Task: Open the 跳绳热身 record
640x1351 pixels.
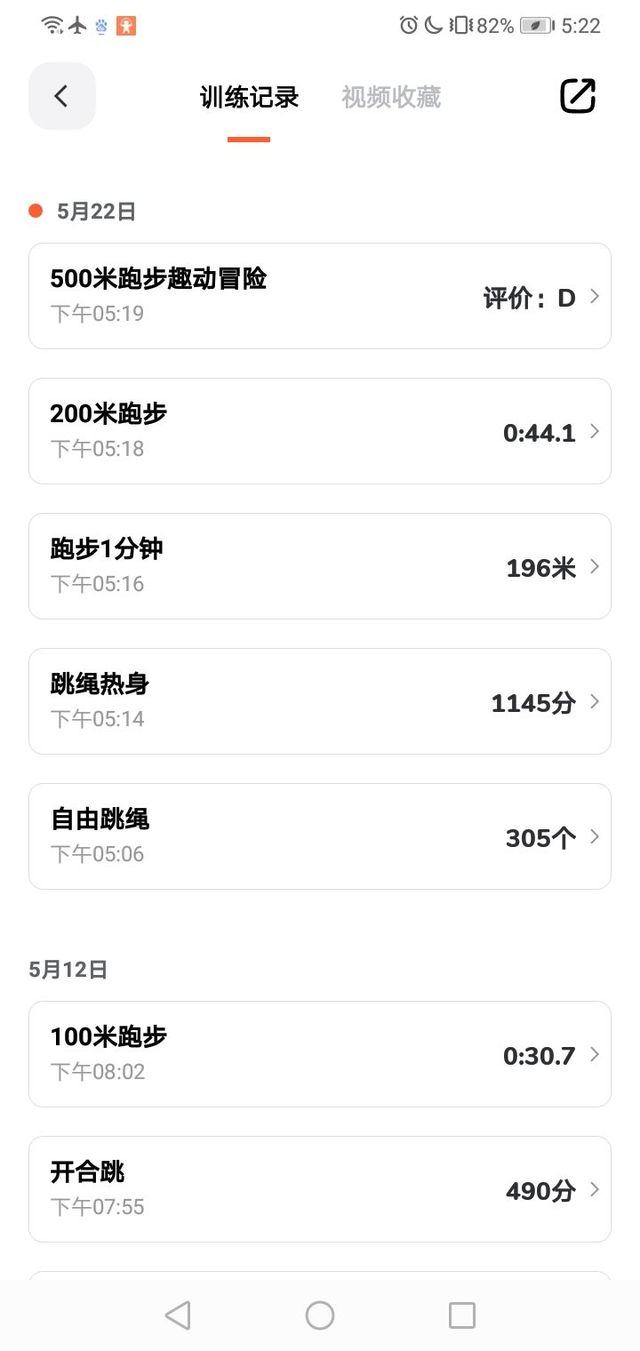Action: (320, 701)
